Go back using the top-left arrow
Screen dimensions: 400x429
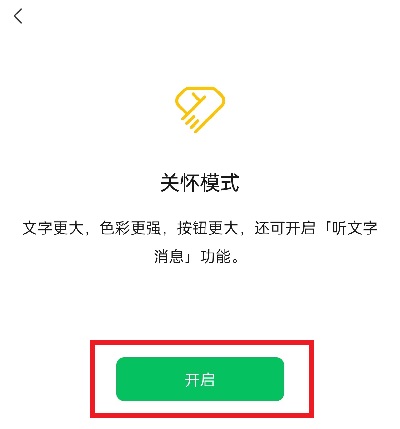point(18,16)
